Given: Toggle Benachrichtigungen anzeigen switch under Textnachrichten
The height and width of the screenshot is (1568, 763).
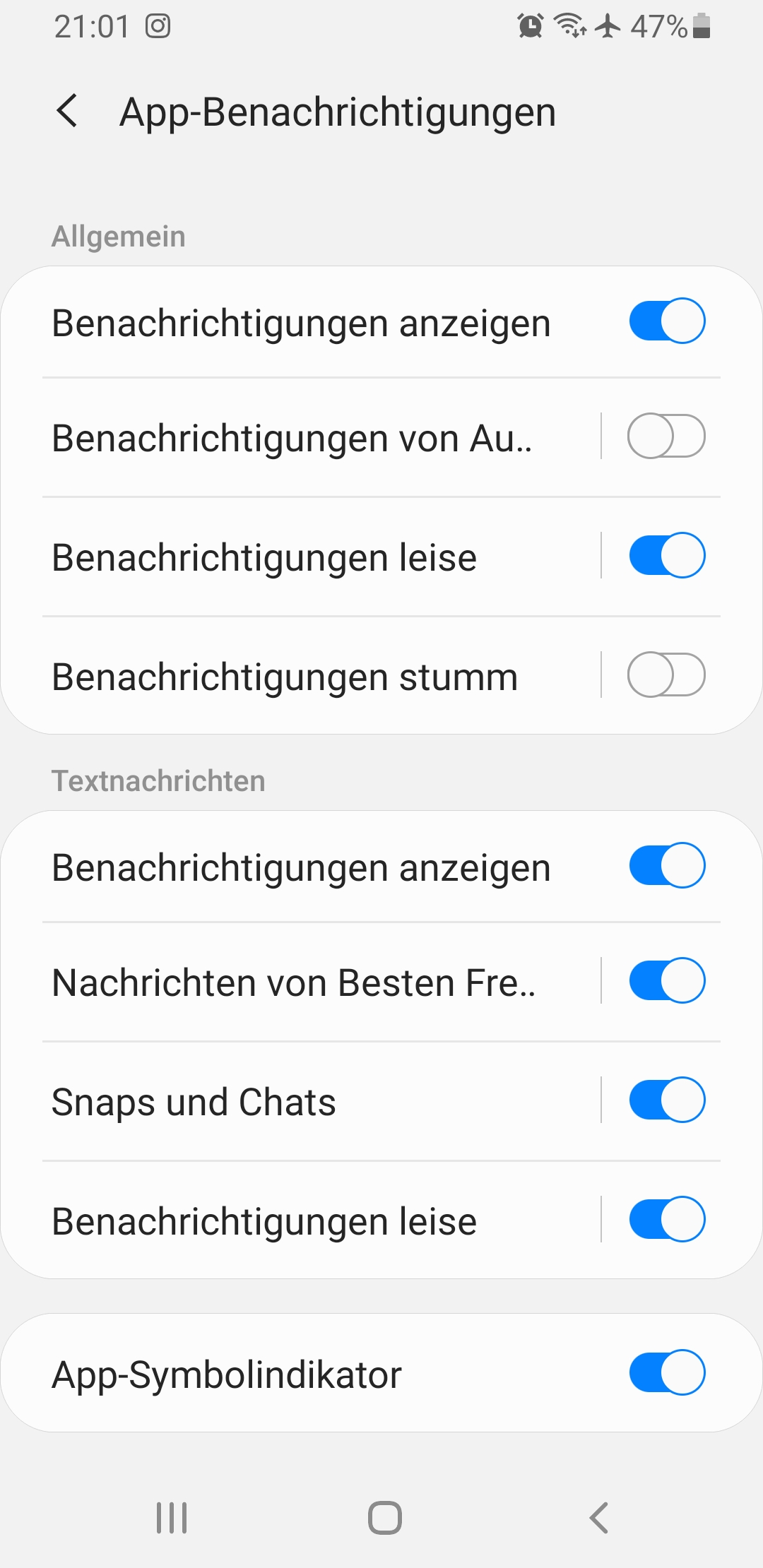Looking at the screenshot, I should click(x=666, y=866).
